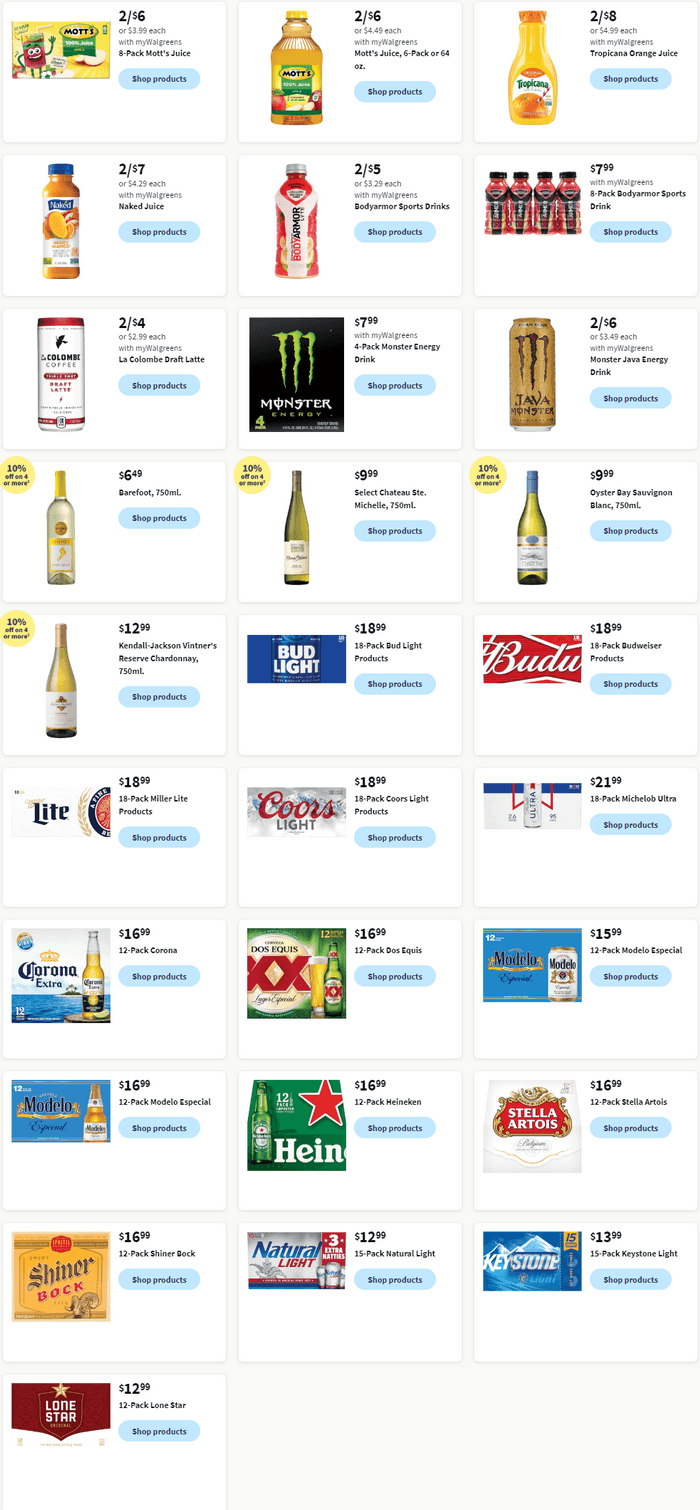The width and height of the screenshot is (700, 1510).
Task: Shop products for 18-Pack Bud Light
Action: tap(394, 684)
